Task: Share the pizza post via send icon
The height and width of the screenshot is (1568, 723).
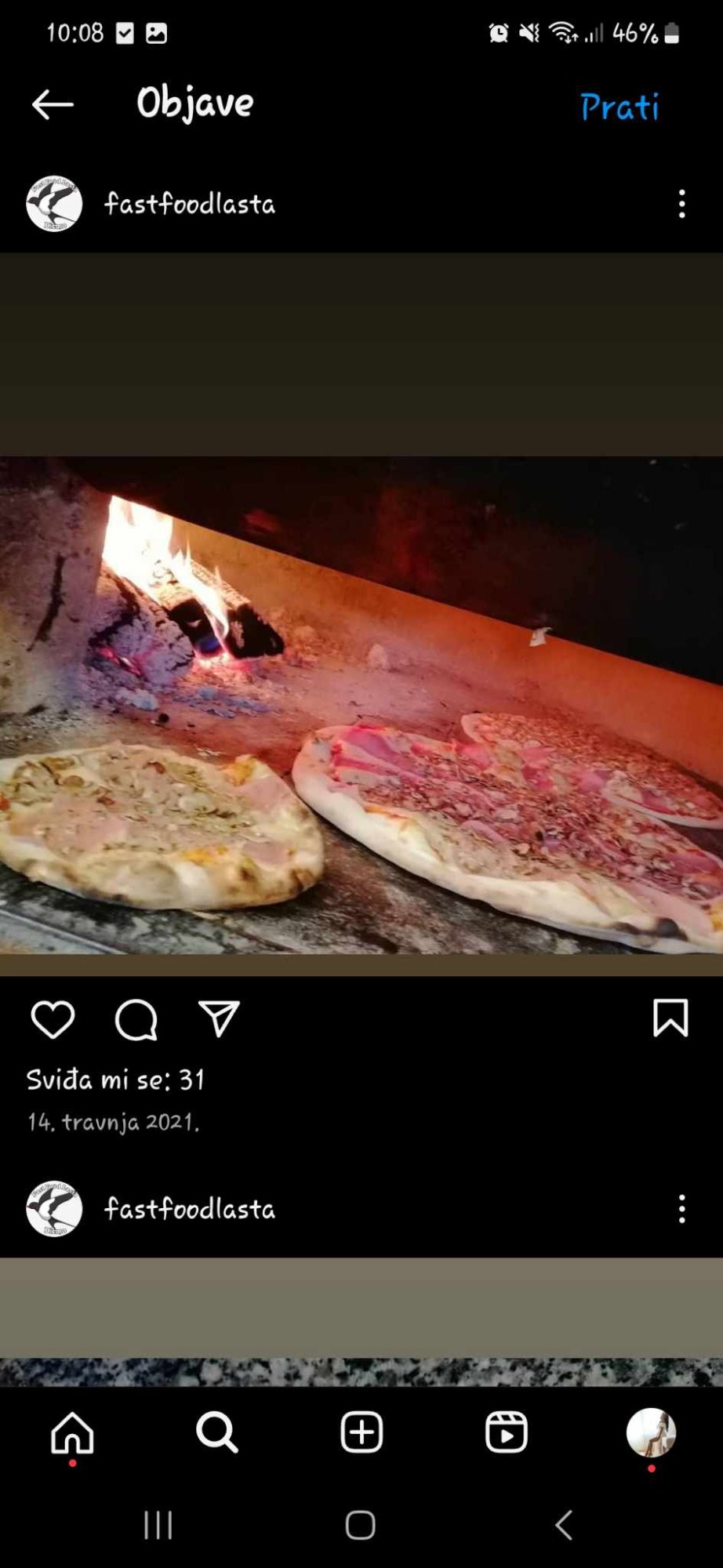Action: pyautogui.click(x=219, y=1019)
